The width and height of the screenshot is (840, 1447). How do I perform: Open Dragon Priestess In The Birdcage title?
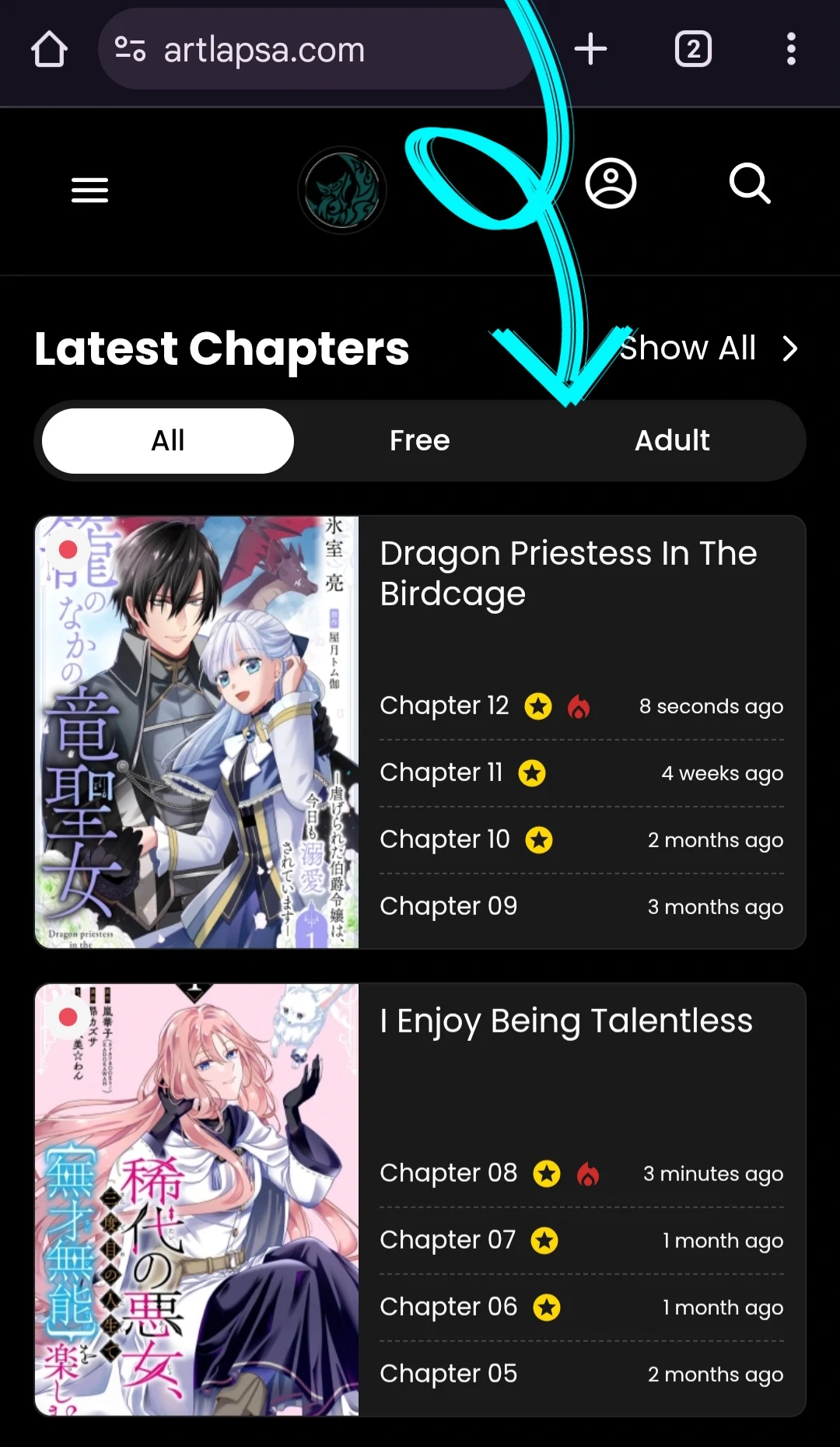tap(568, 573)
